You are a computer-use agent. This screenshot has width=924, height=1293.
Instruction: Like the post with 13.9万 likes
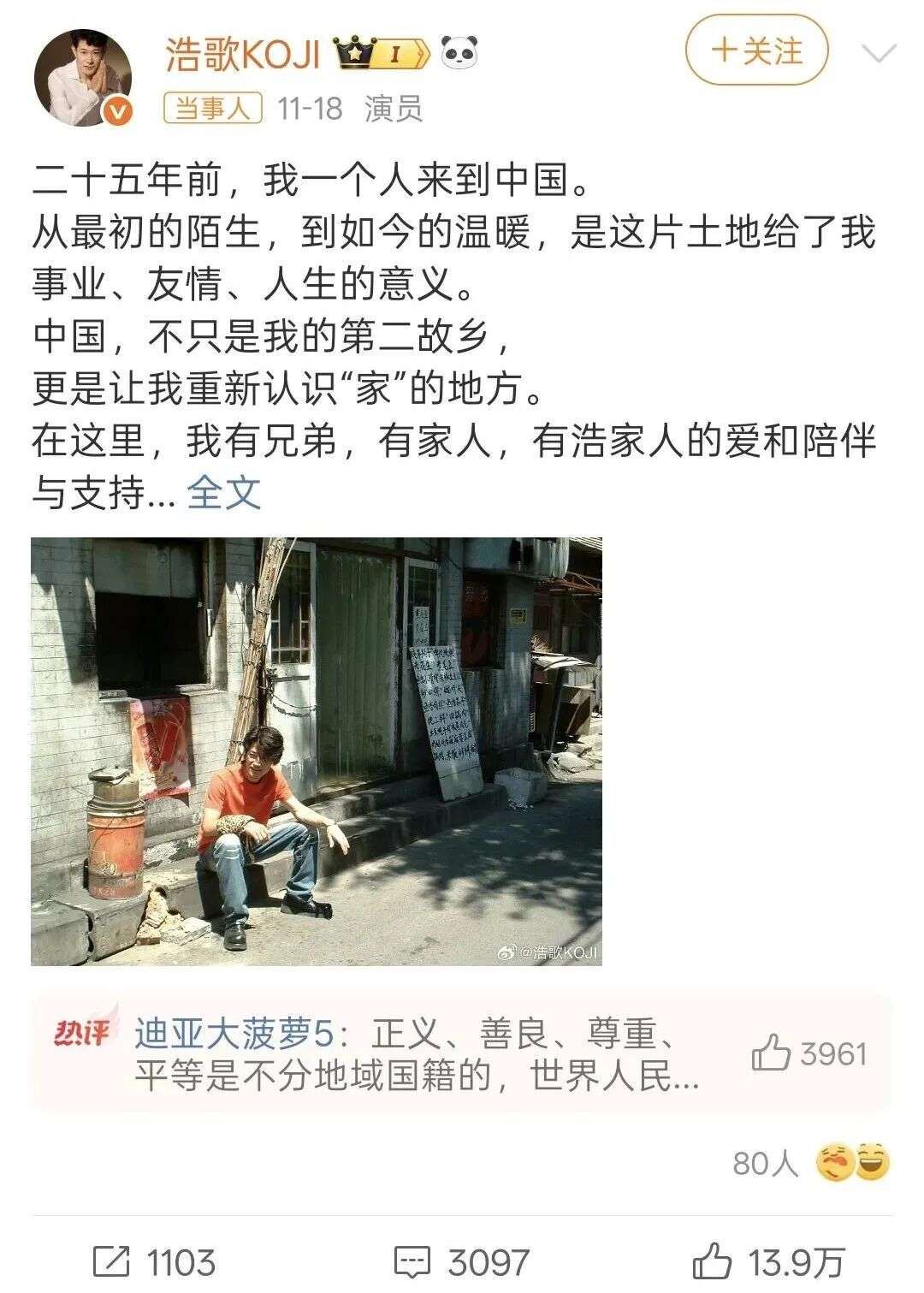coord(767,1261)
